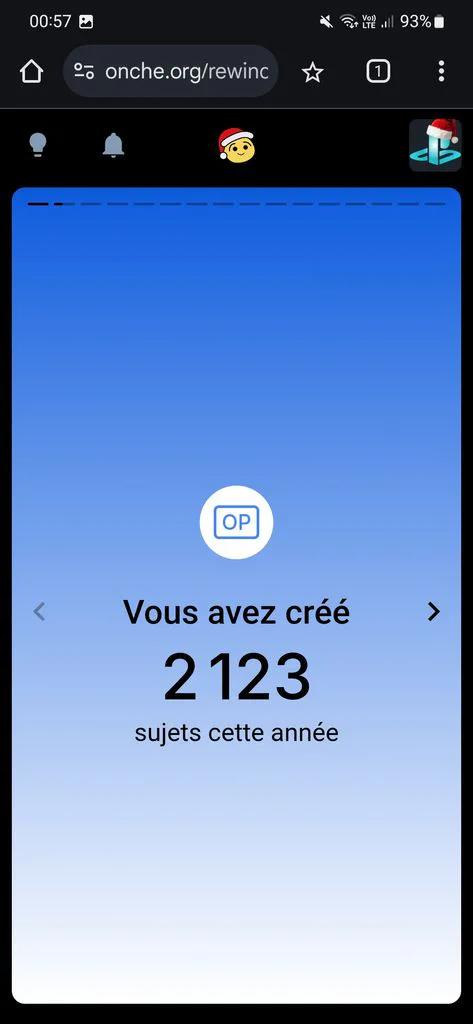Screen dimensions: 473x1024
Task: Open the notifications bell
Action: click(113, 145)
